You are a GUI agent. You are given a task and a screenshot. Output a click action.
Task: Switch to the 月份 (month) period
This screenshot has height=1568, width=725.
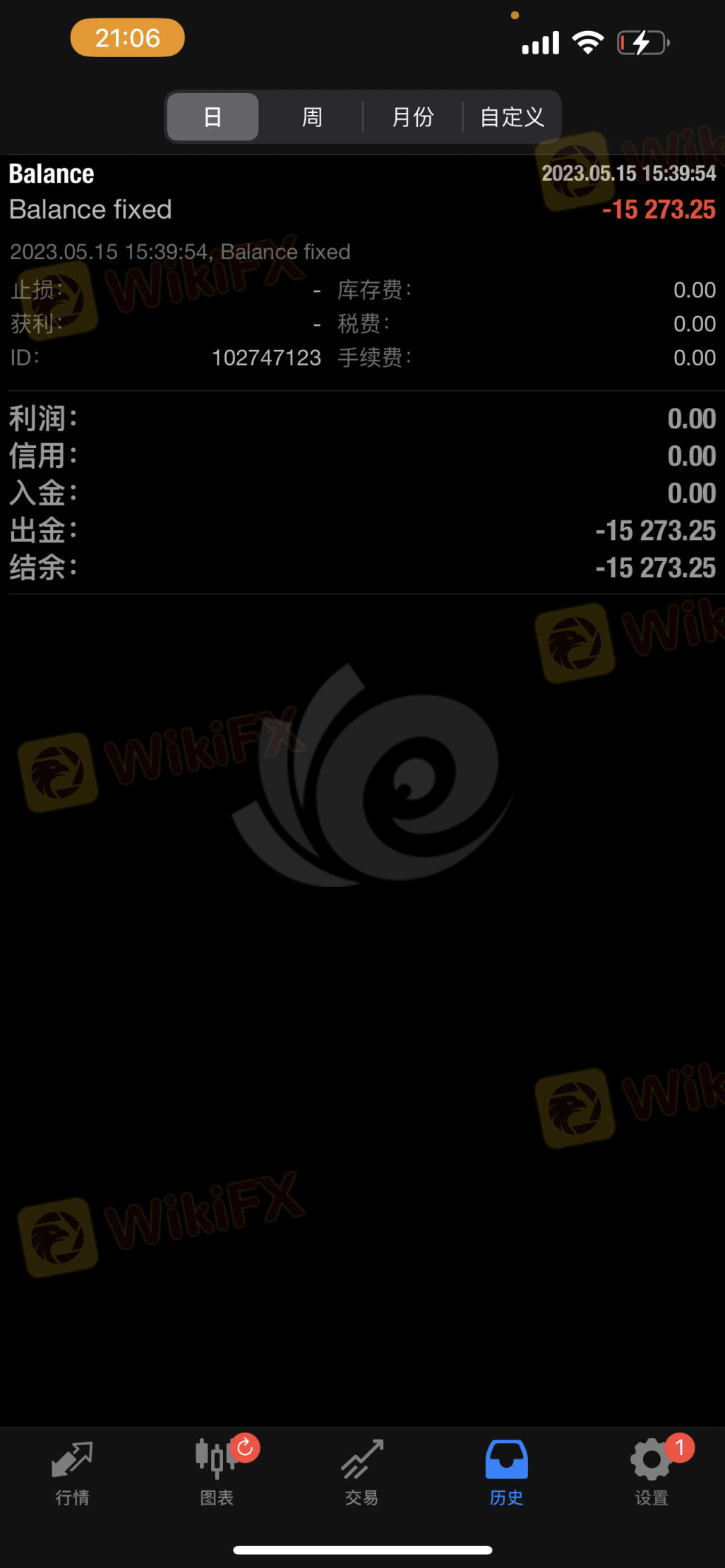(x=413, y=116)
